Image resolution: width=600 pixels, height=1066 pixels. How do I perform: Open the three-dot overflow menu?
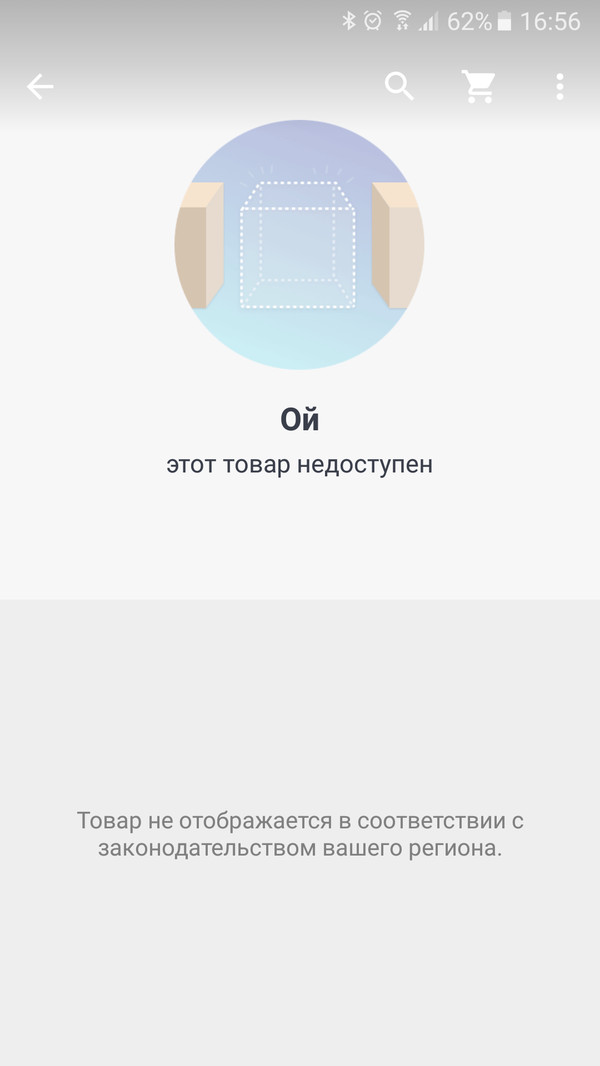tap(560, 87)
